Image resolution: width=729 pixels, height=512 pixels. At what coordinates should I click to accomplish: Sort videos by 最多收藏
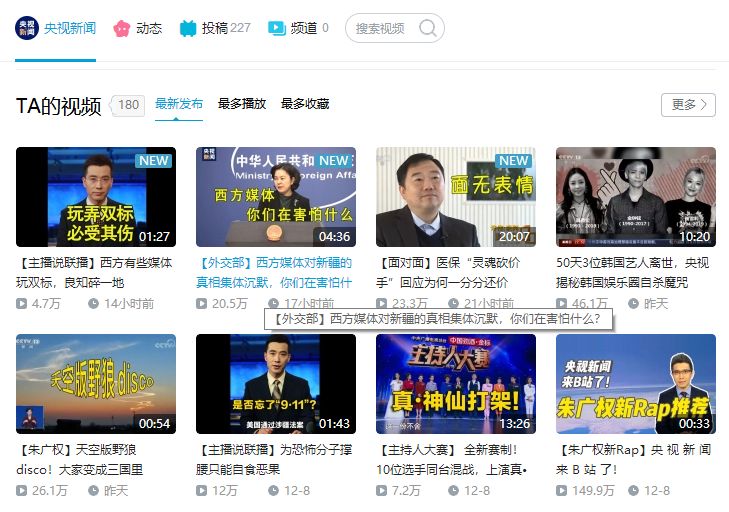tap(305, 104)
